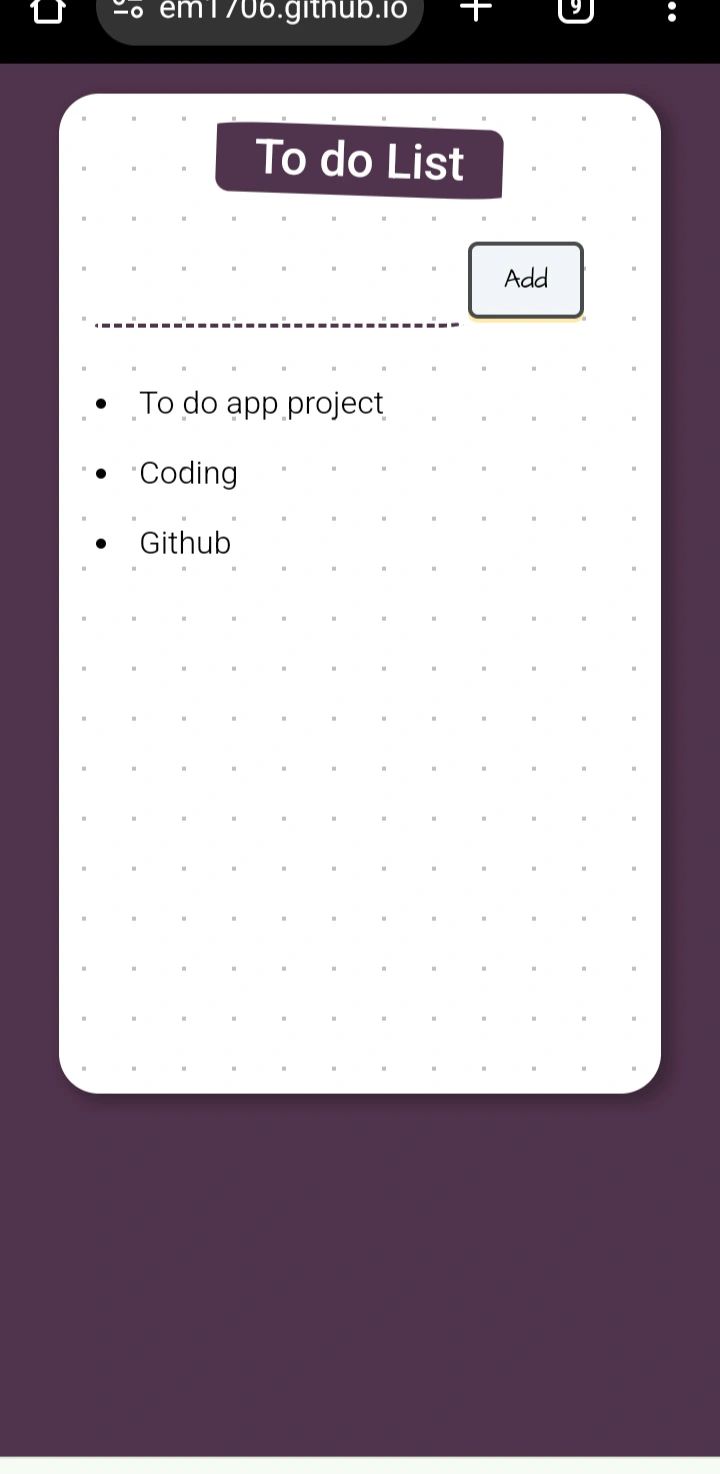Tap the em1706.github.io address bar
Viewport: 720px width, 1474px height.
pyautogui.click(x=270, y=14)
